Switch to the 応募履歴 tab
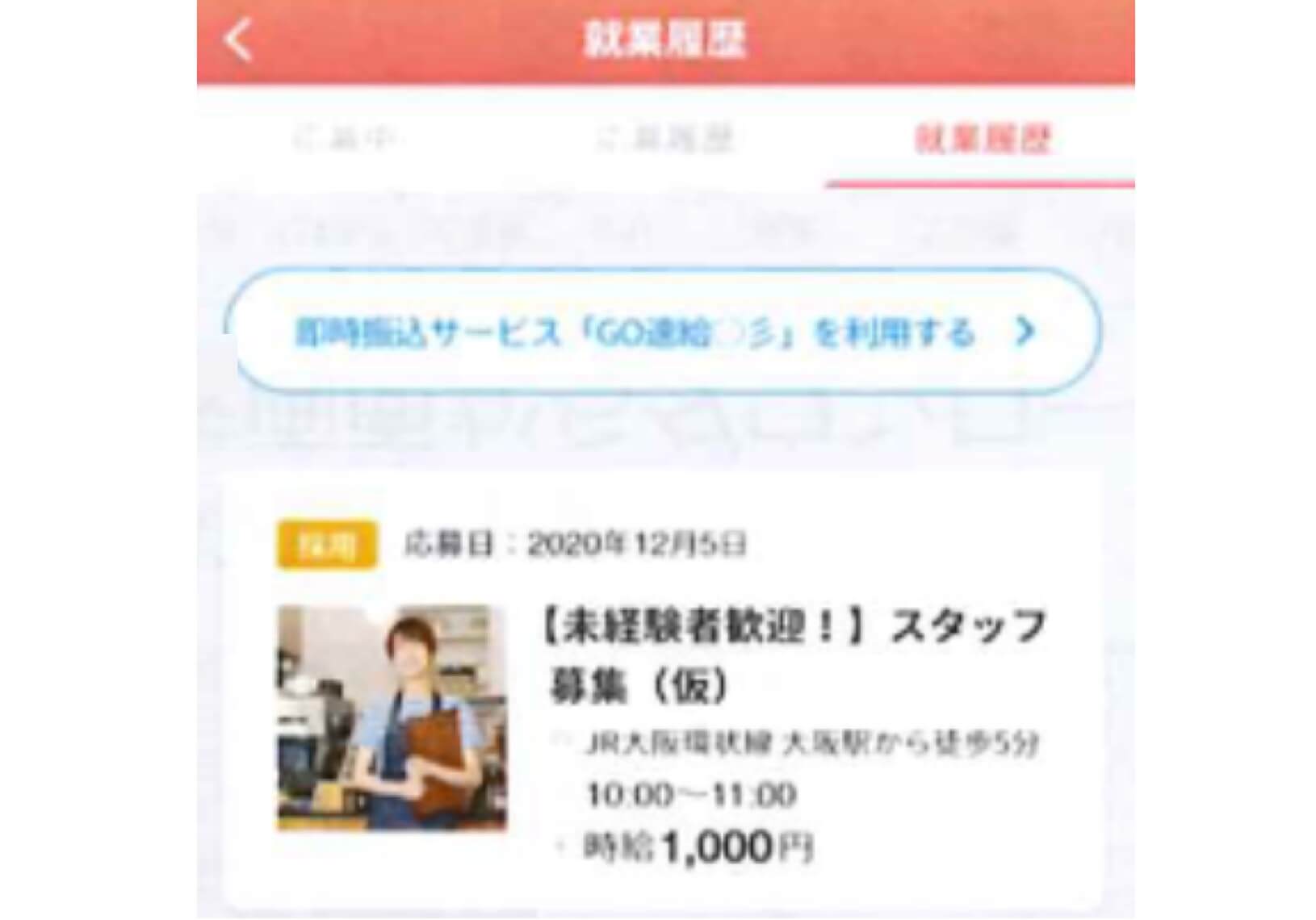This screenshot has width=1316, height=920. coord(664,140)
